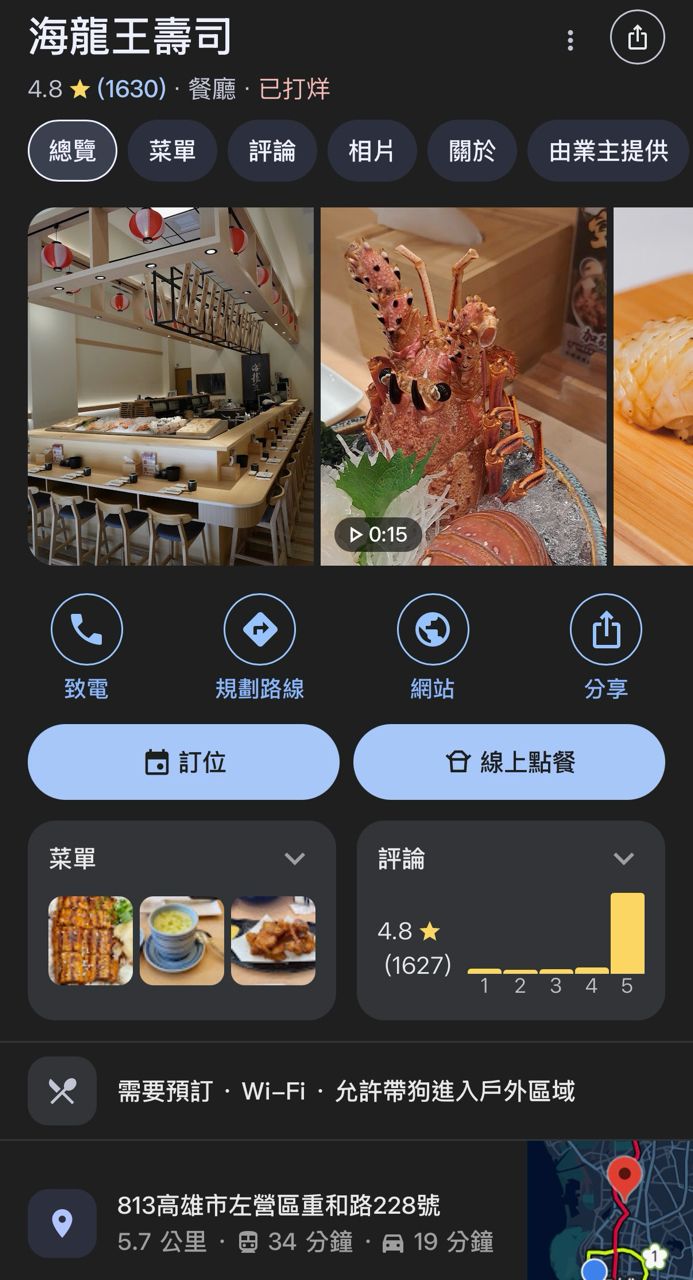Open the sushi bar interior photo
Viewport: 693px width, 1280px height.
tap(170, 386)
